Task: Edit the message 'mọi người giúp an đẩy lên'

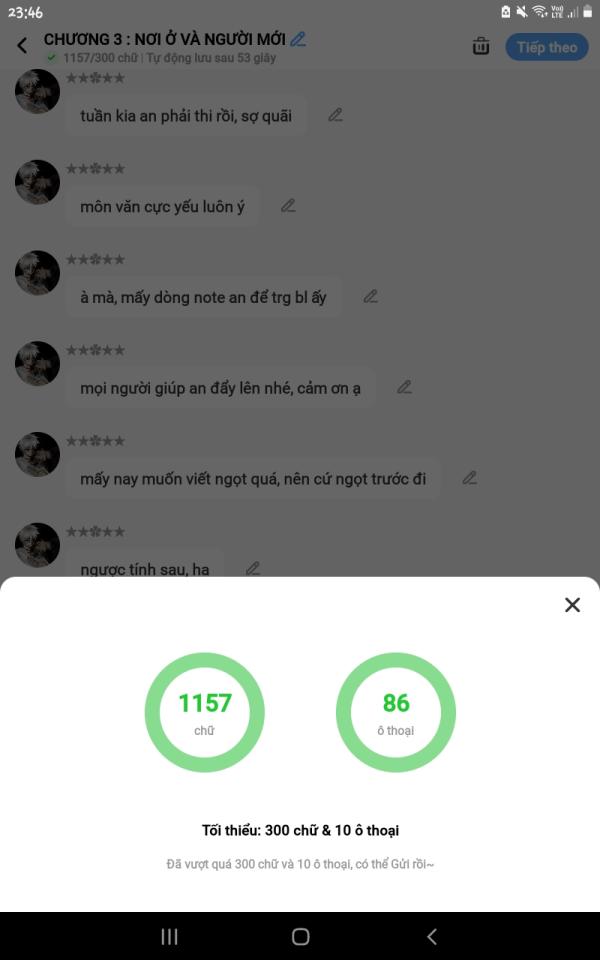Action: [404, 387]
